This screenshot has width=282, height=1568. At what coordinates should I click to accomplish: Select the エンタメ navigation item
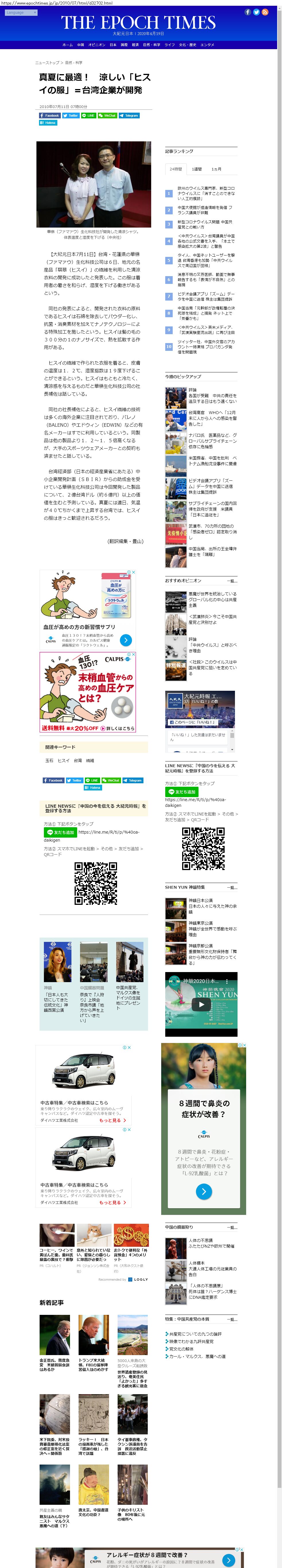point(207,45)
